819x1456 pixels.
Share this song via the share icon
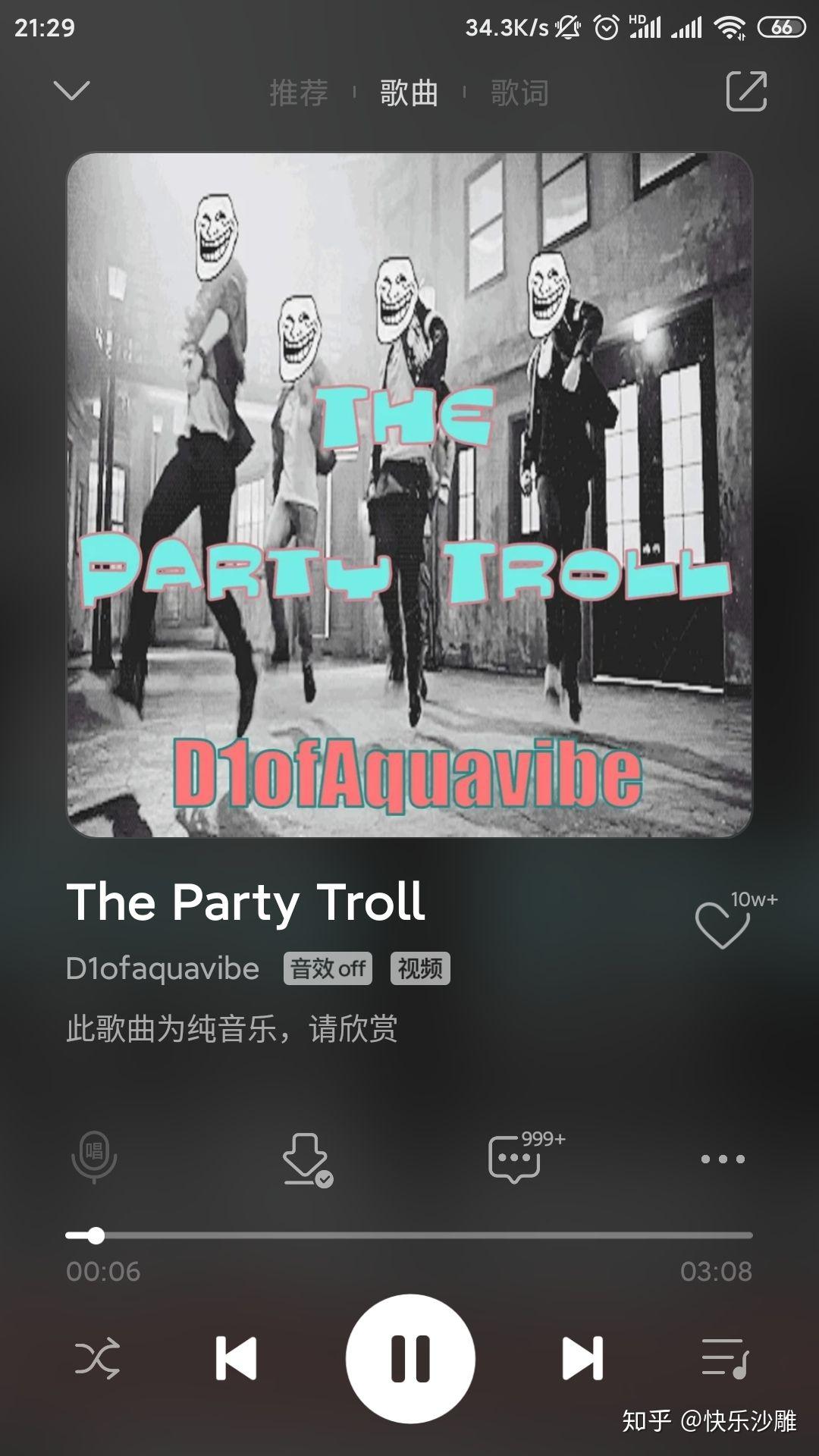746,92
